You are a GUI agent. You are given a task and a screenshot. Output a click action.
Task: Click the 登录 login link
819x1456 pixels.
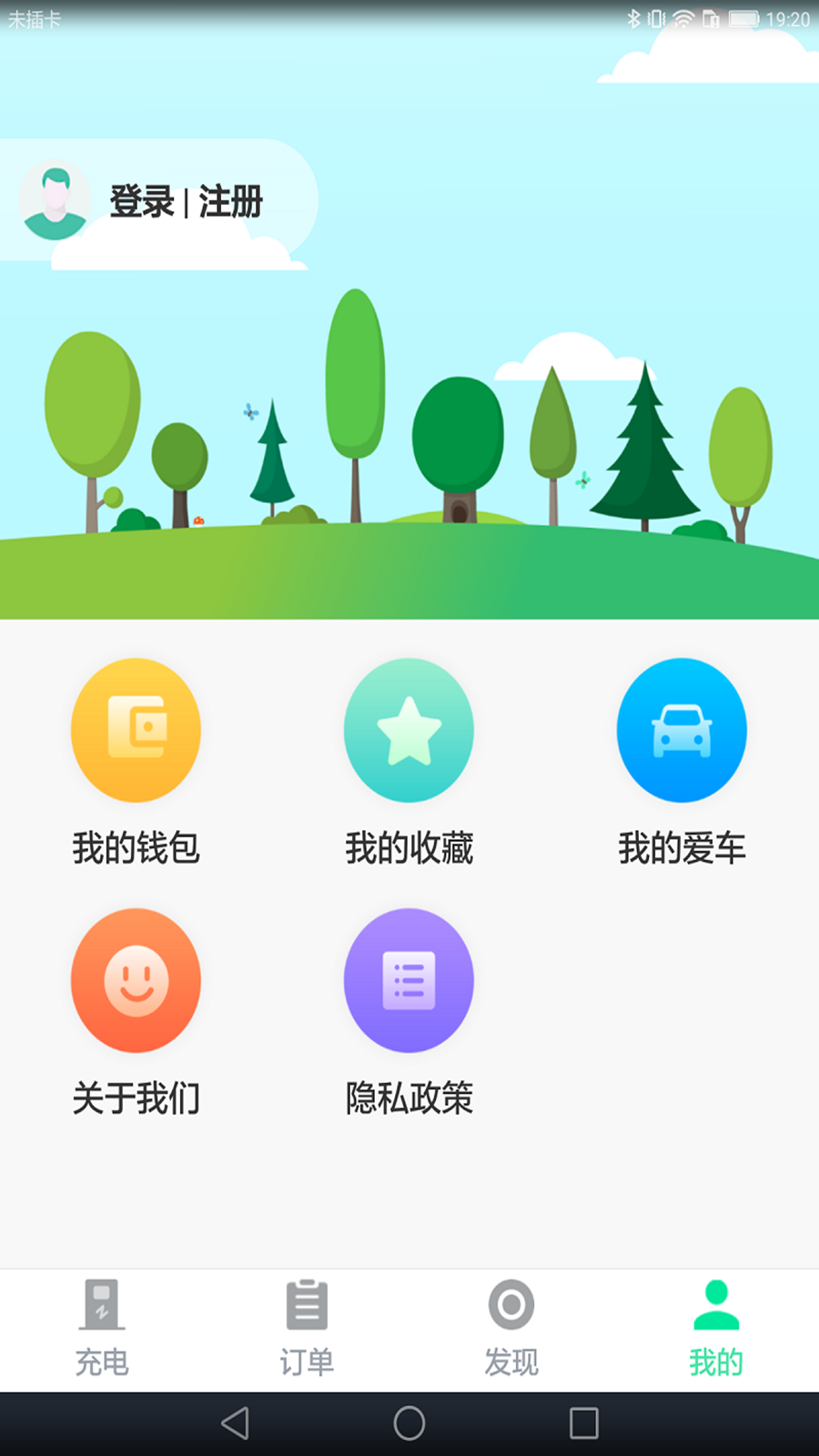[x=143, y=203]
